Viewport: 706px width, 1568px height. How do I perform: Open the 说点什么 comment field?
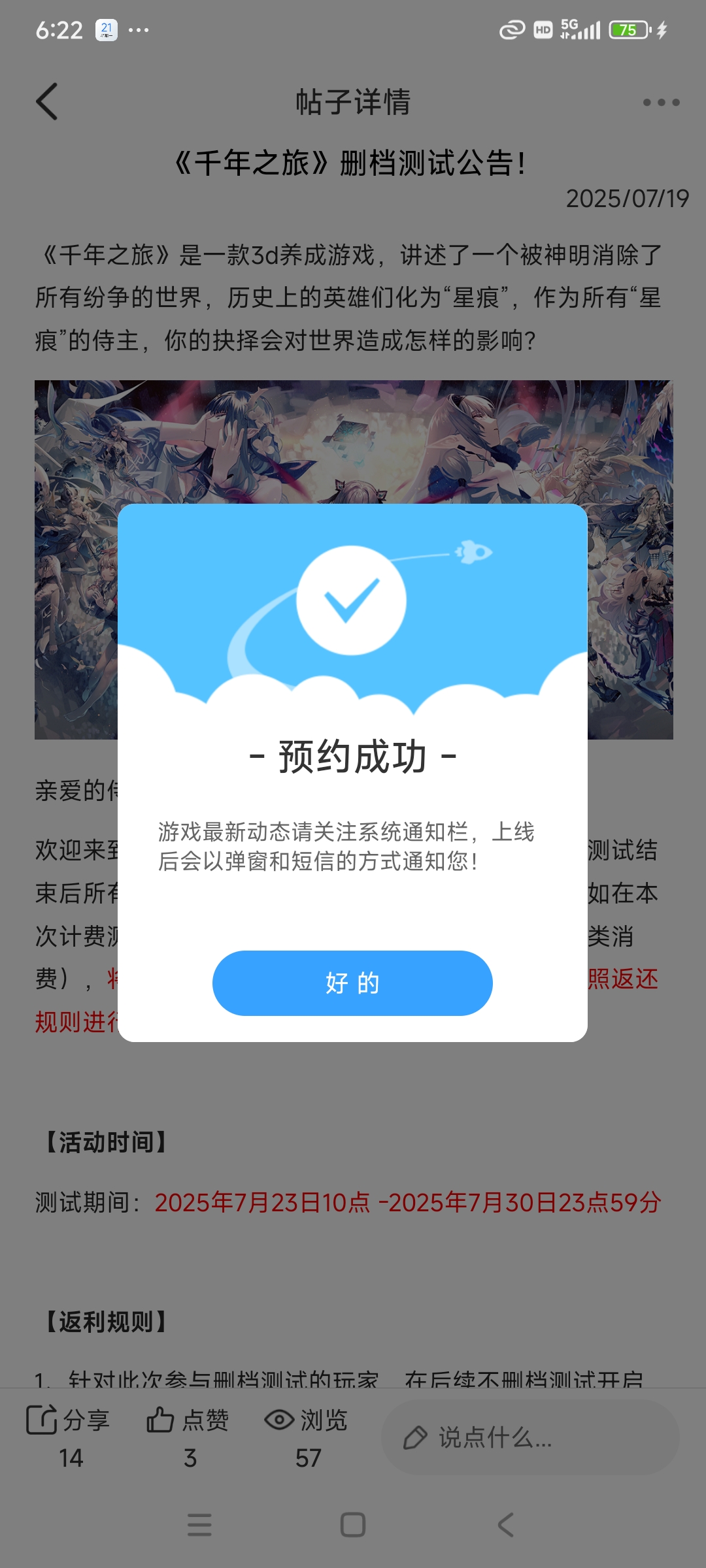pyautogui.click(x=529, y=1437)
